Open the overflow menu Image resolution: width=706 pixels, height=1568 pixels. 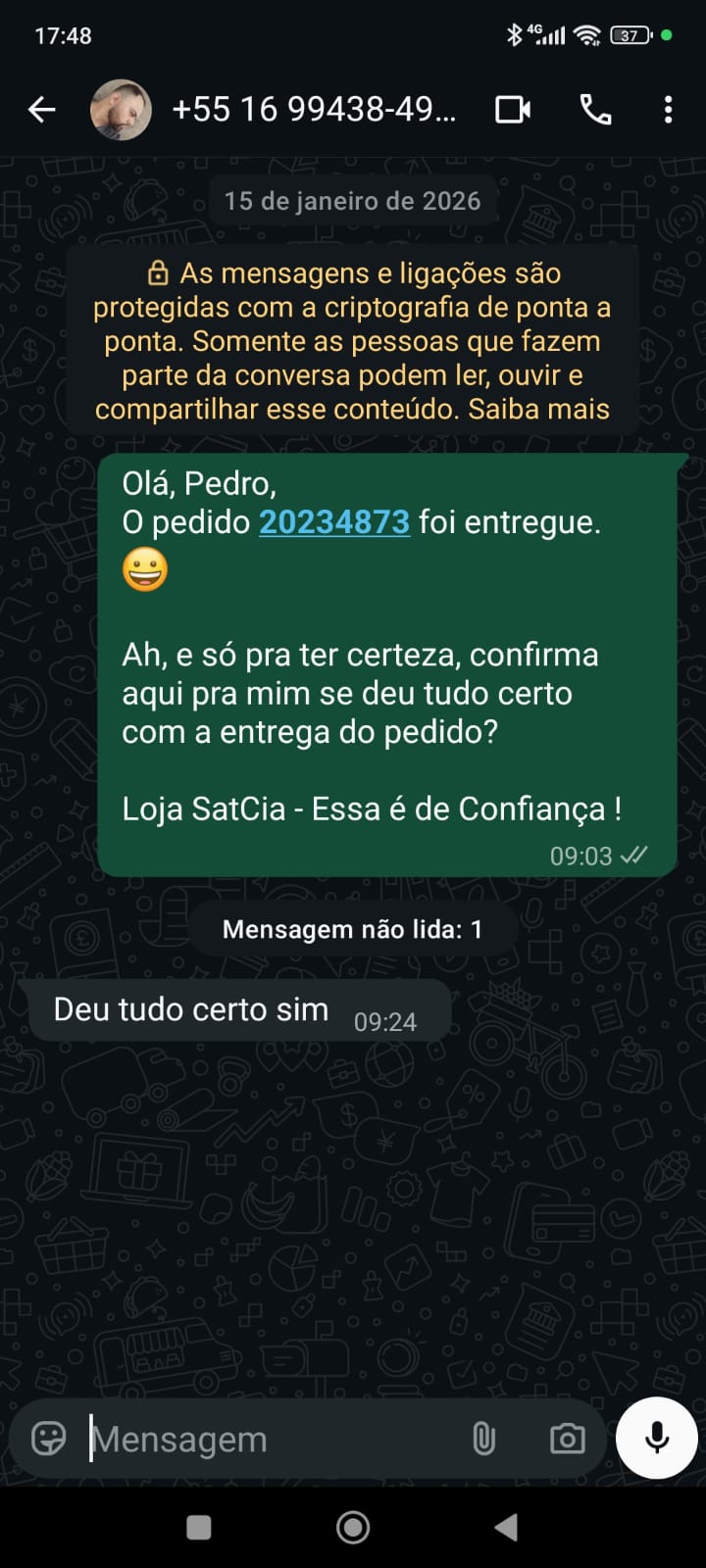click(x=668, y=110)
